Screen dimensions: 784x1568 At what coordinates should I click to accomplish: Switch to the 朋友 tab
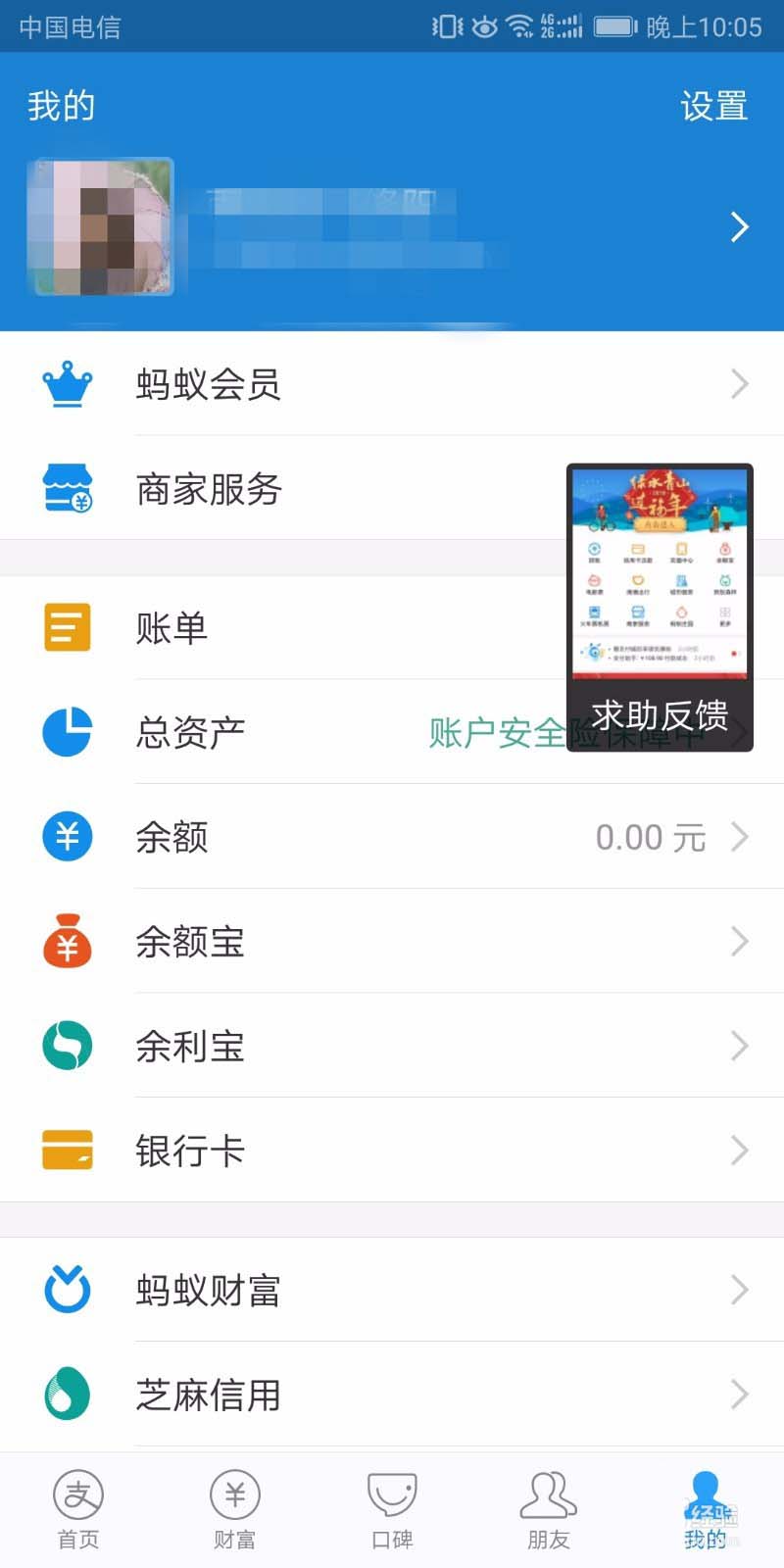(548, 1510)
